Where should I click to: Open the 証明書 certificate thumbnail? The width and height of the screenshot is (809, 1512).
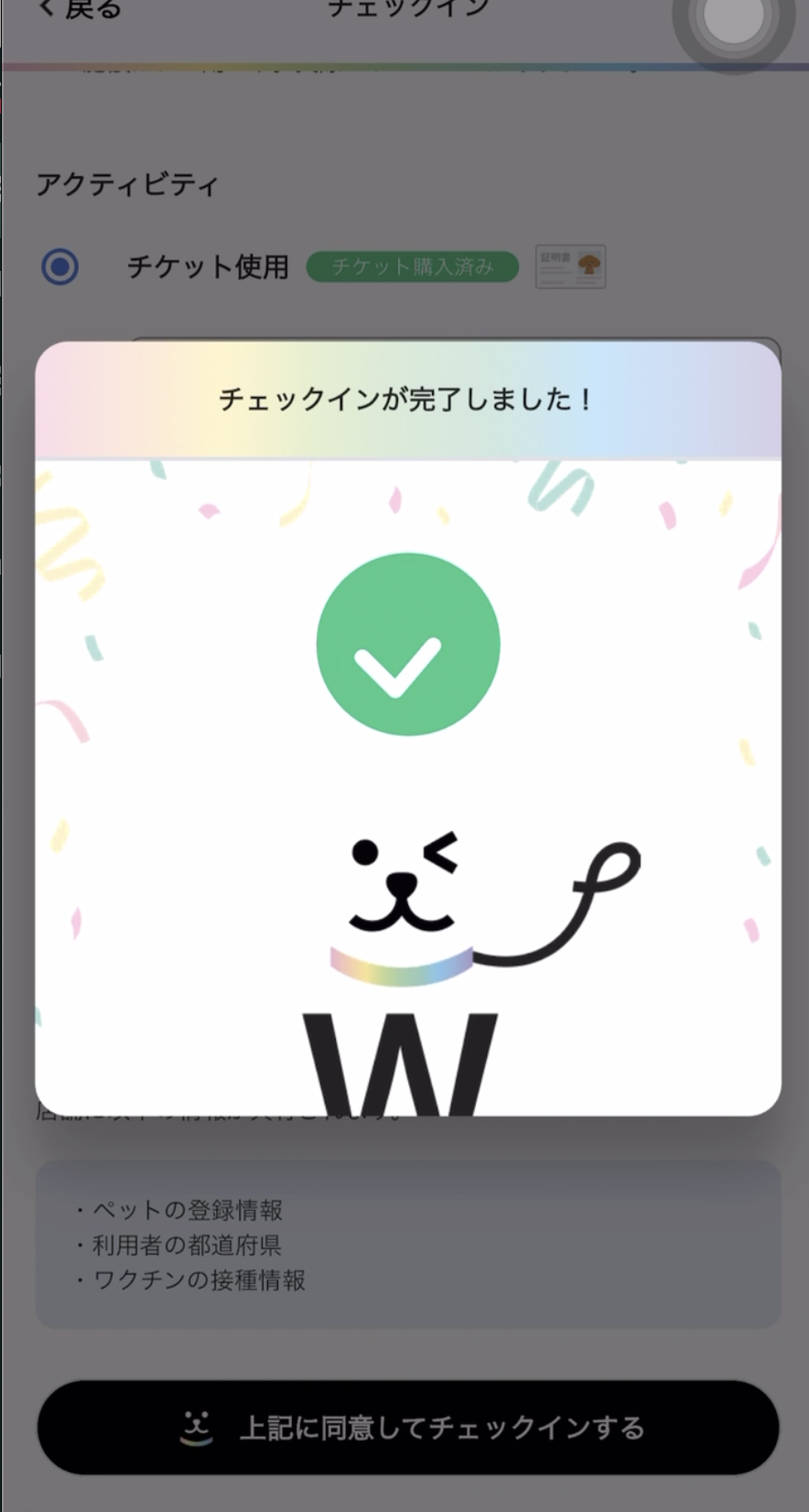click(x=570, y=267)
